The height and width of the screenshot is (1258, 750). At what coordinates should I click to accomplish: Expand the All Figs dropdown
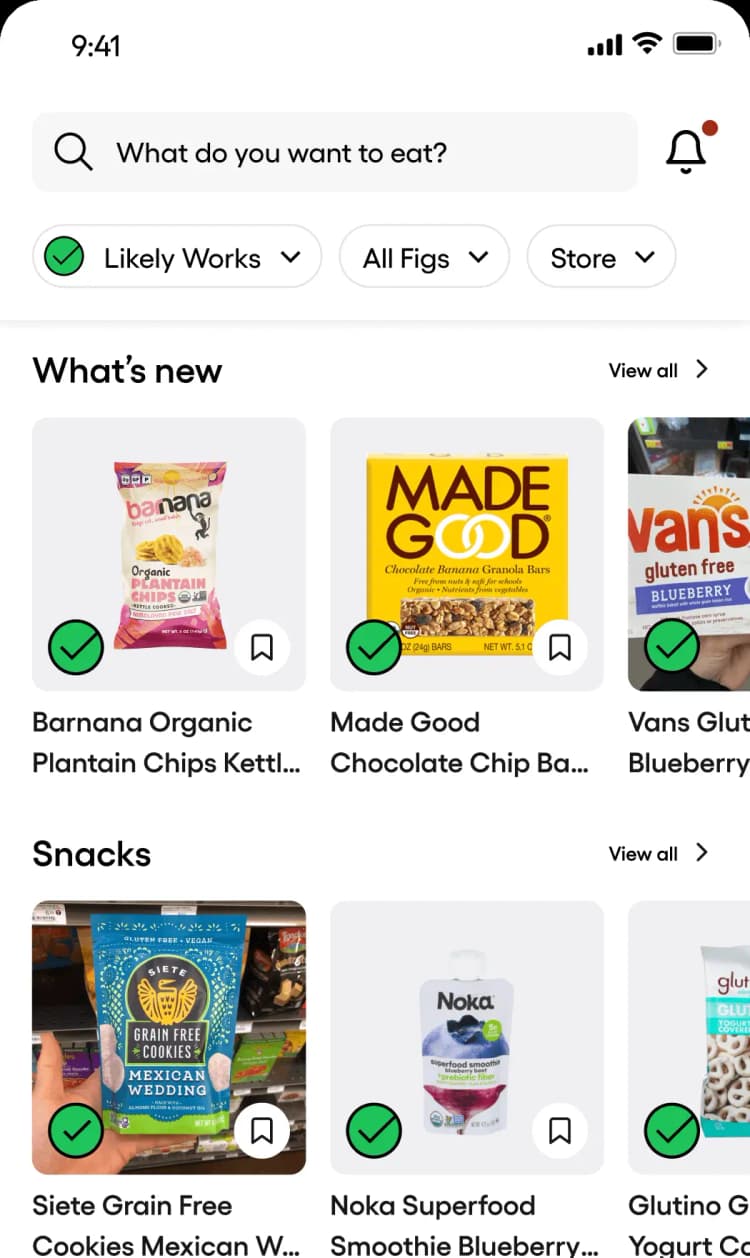coord(424,257)
